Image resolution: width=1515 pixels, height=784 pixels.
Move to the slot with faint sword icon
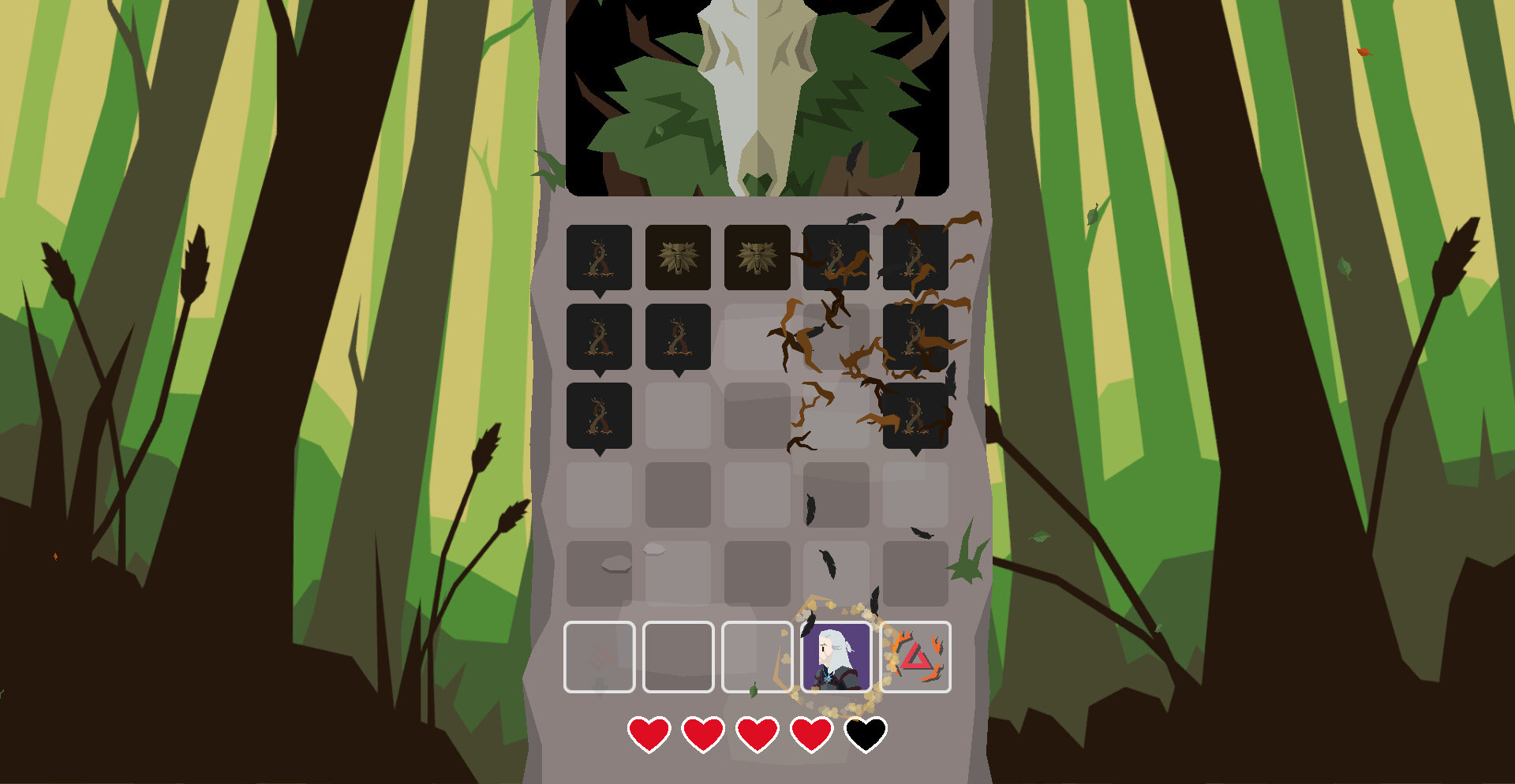(600, 657)
